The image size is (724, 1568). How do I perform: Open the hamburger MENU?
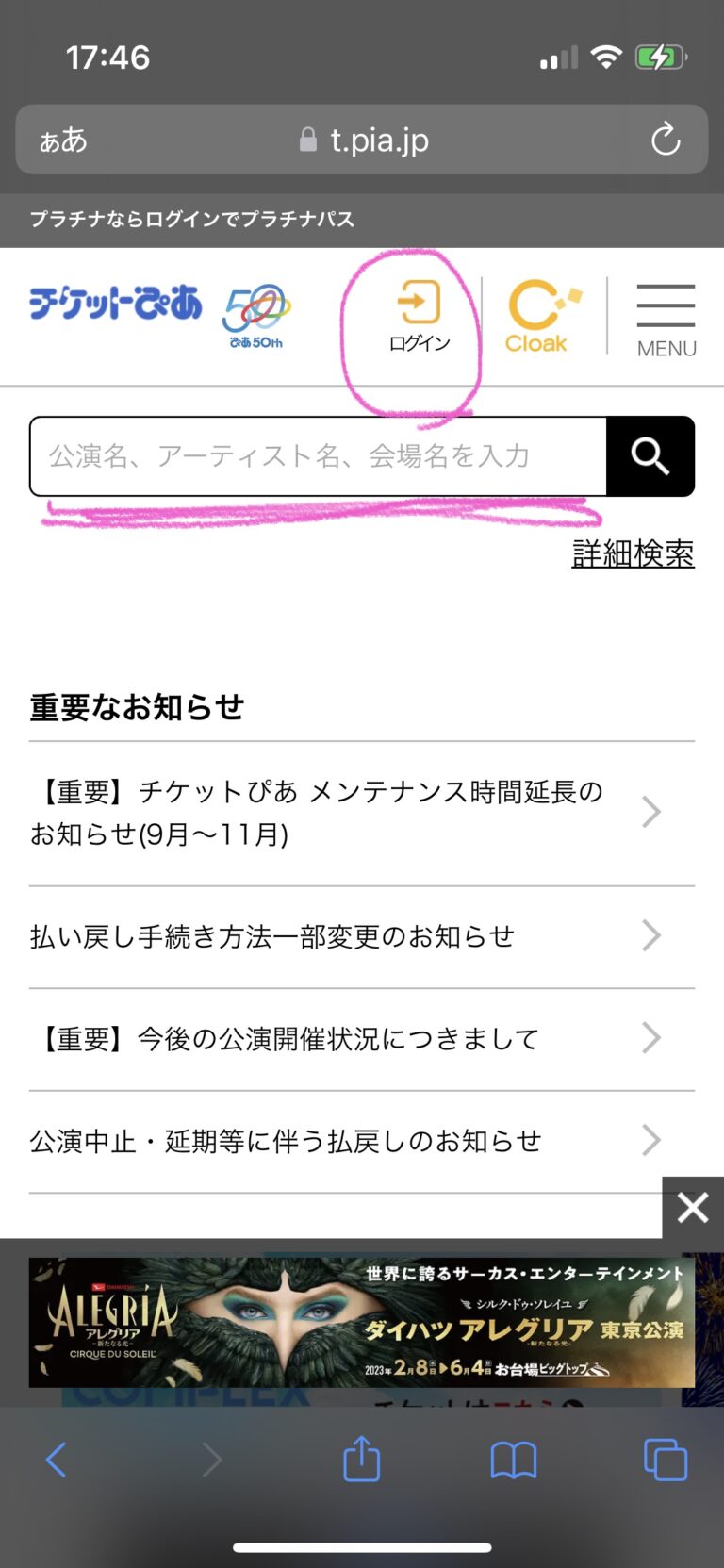(666, 316)
